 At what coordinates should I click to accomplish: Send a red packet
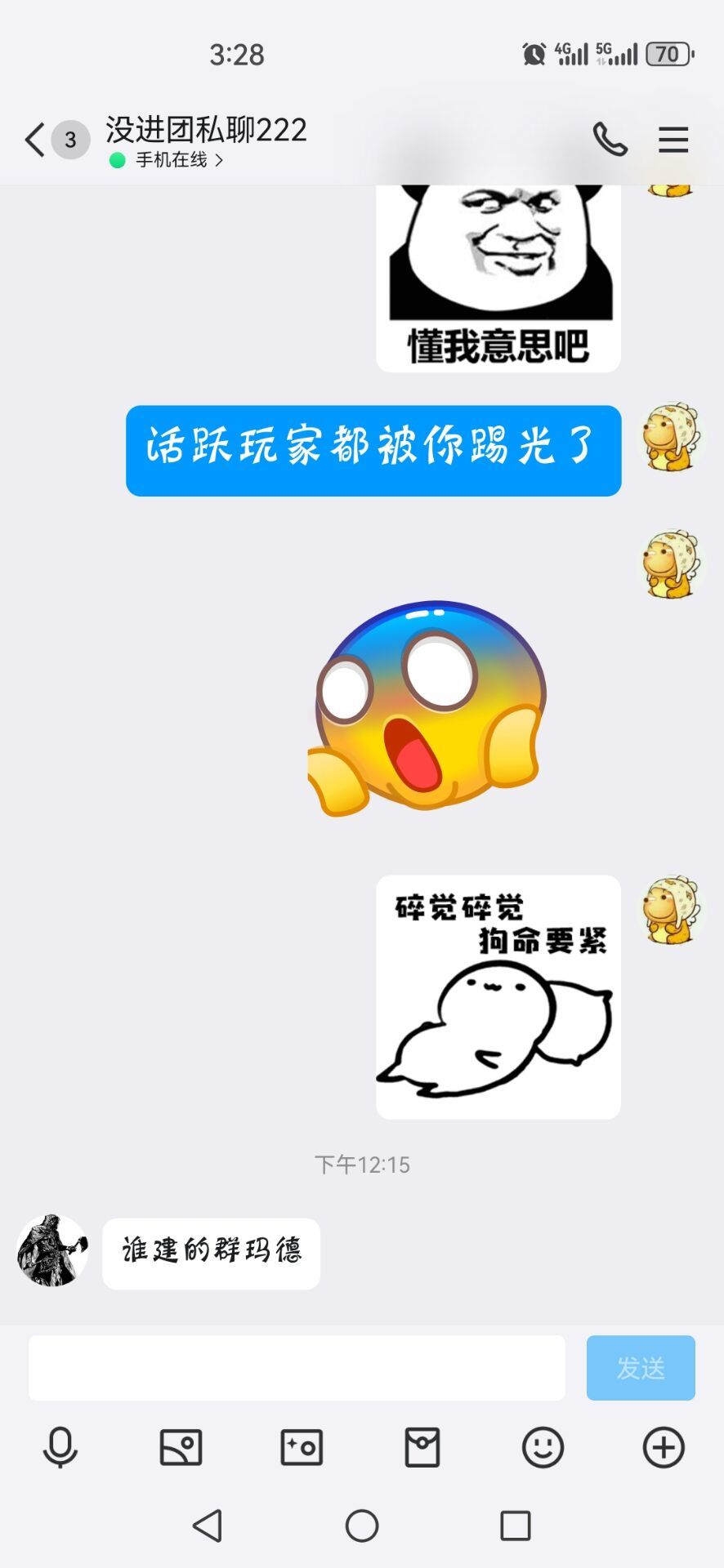click(422, 1447)
